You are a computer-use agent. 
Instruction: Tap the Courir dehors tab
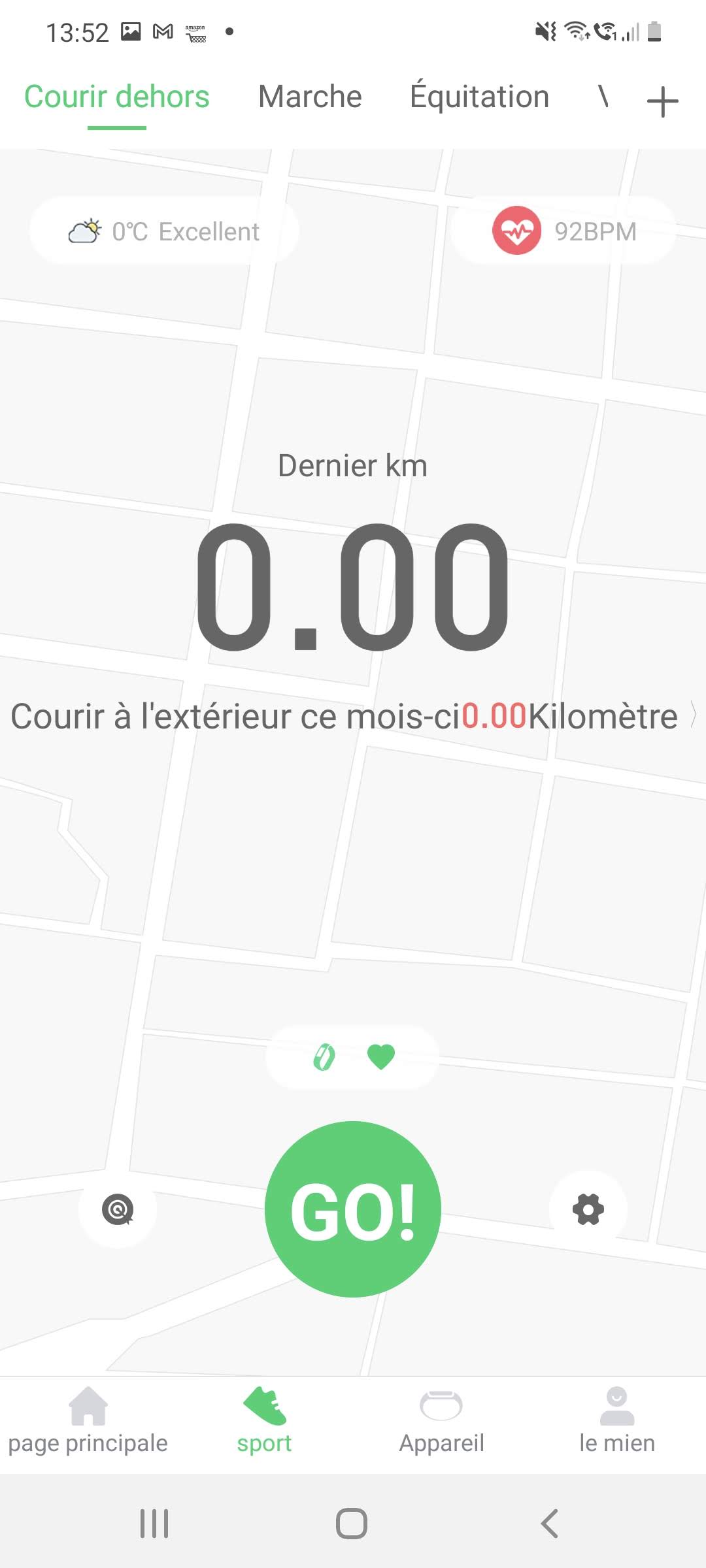[117, 97]
